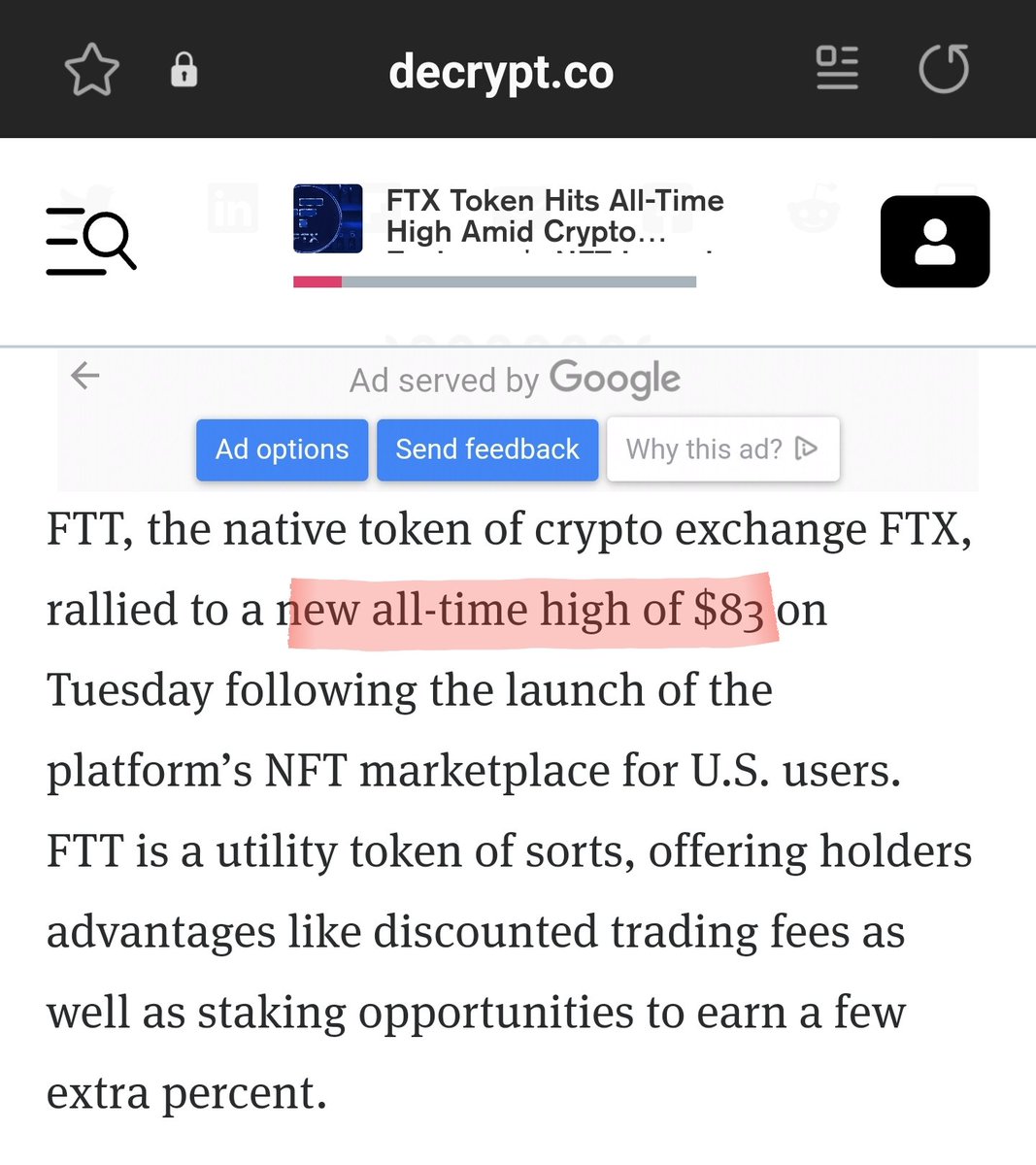Check Why this ad?
The height and width of the screenshot is (1165, 1036).
722,449
